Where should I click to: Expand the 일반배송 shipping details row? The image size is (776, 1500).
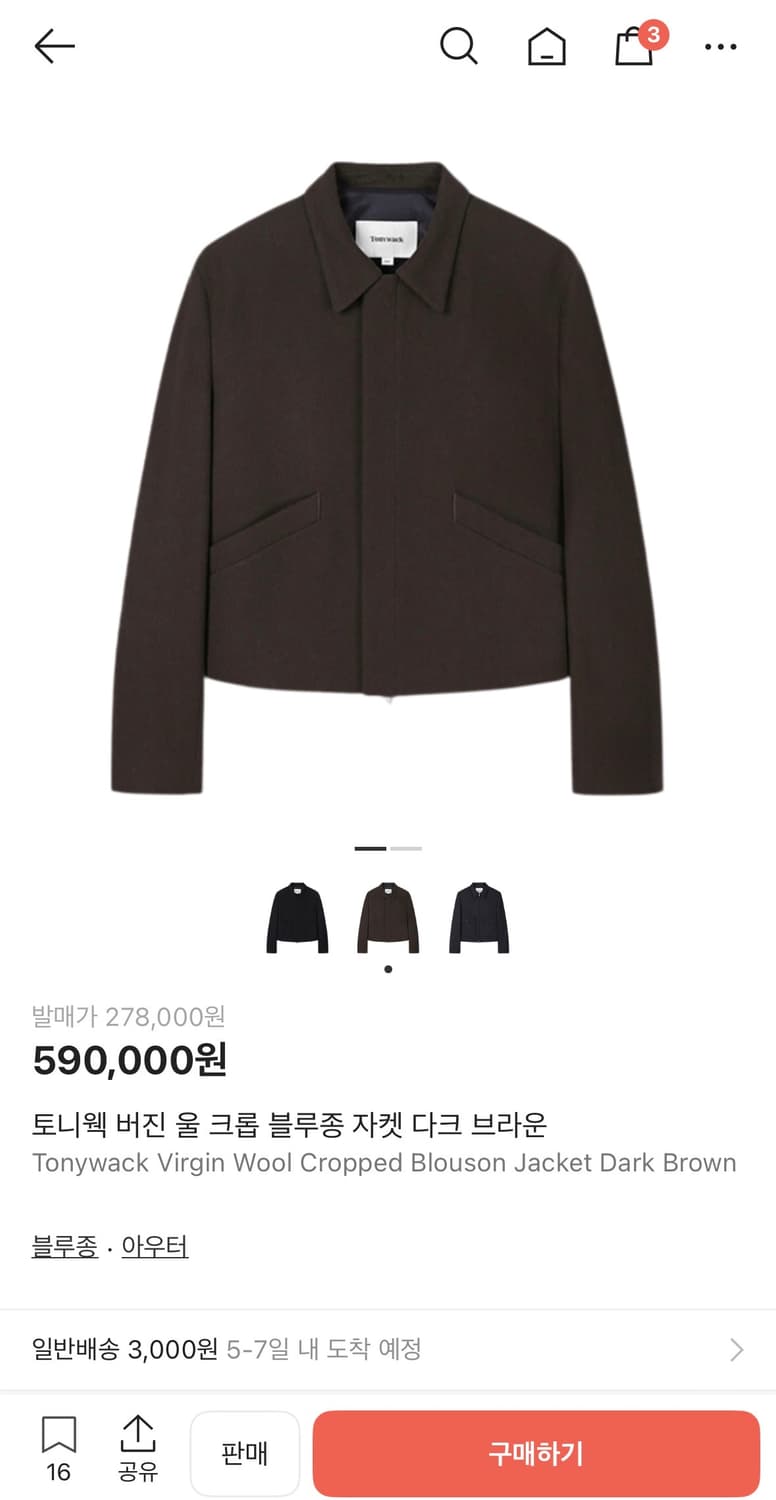click(388, 1348)
